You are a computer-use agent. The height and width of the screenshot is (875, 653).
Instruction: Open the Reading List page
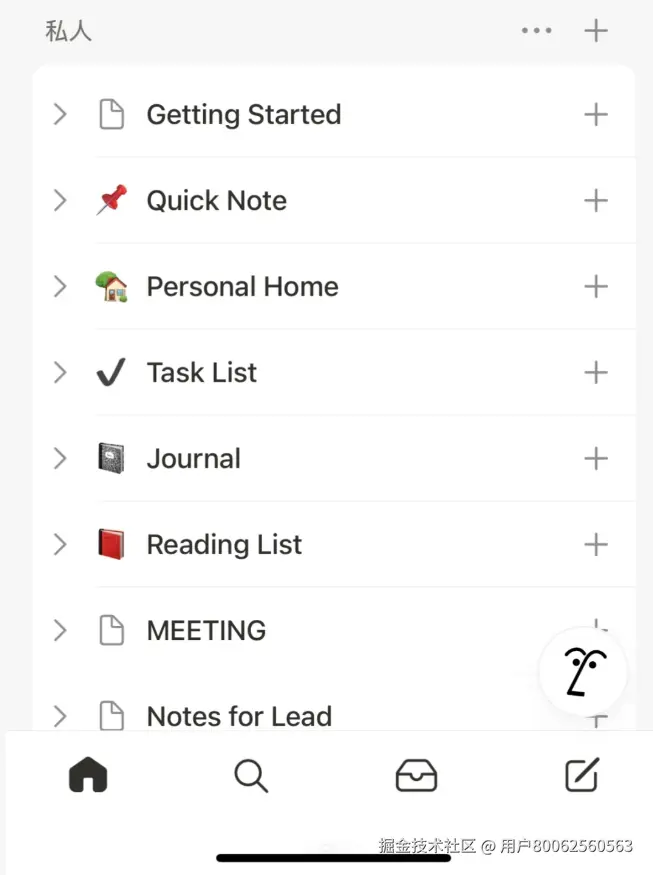(224, 545)
